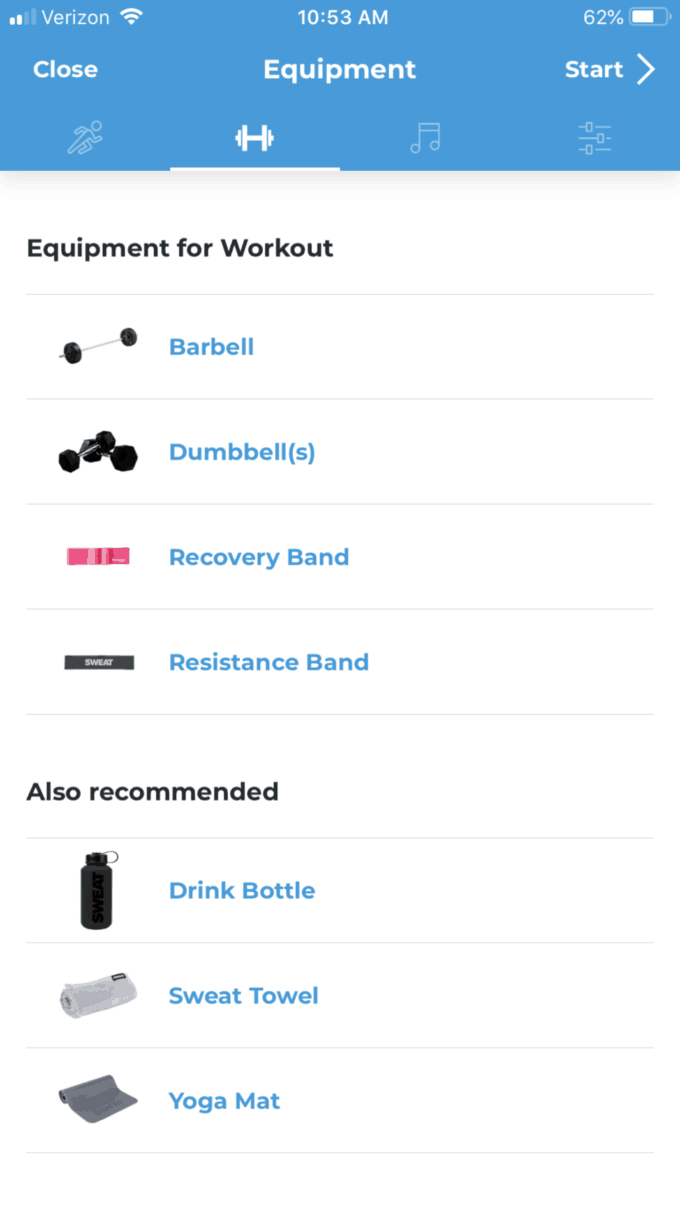Screen dimensions: 680x1209
Task: Open the Drink Bottle recommendation
Action: (340, 890)
